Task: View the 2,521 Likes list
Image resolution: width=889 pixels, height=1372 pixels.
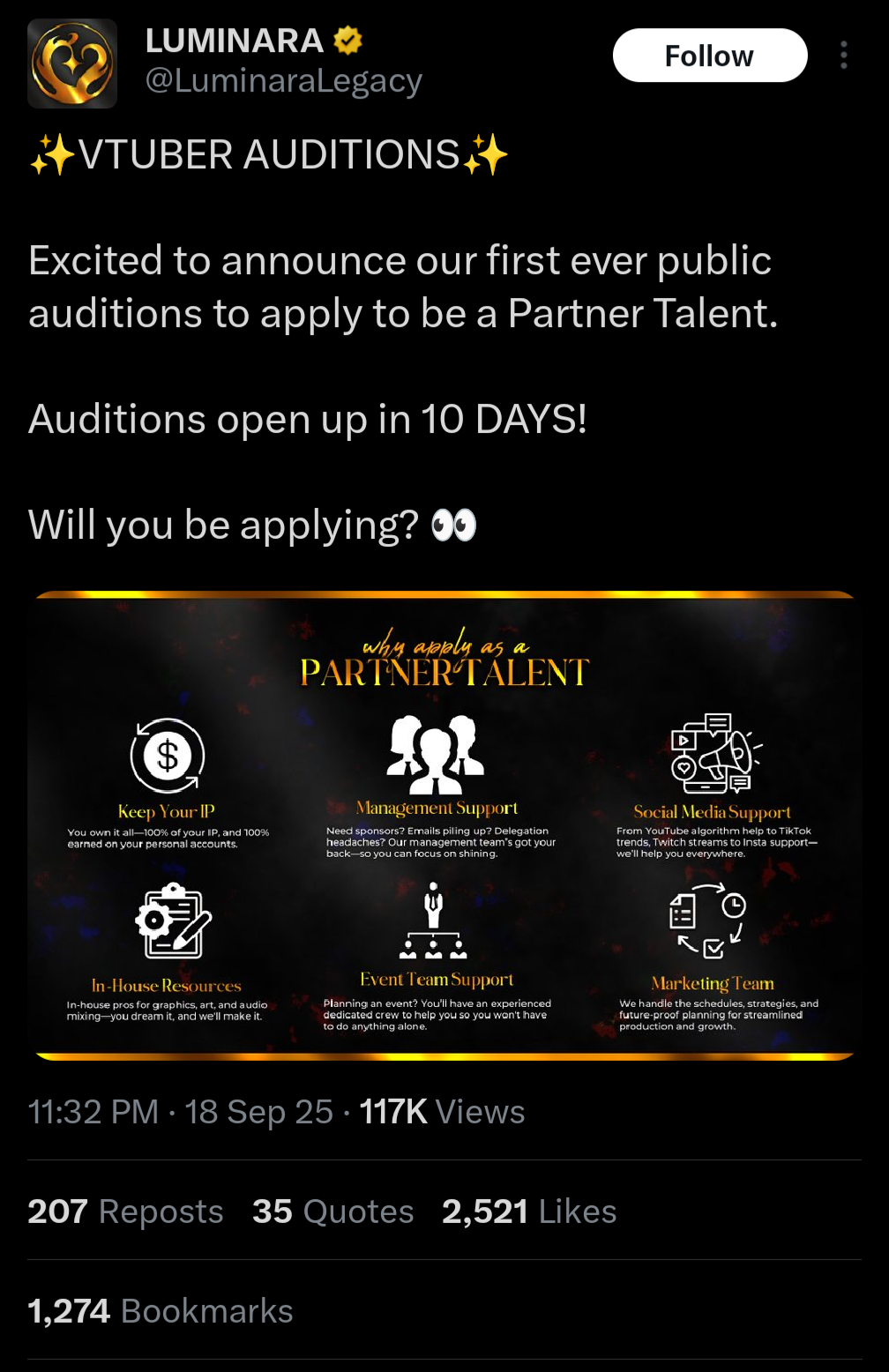Action: (529, 1212)
